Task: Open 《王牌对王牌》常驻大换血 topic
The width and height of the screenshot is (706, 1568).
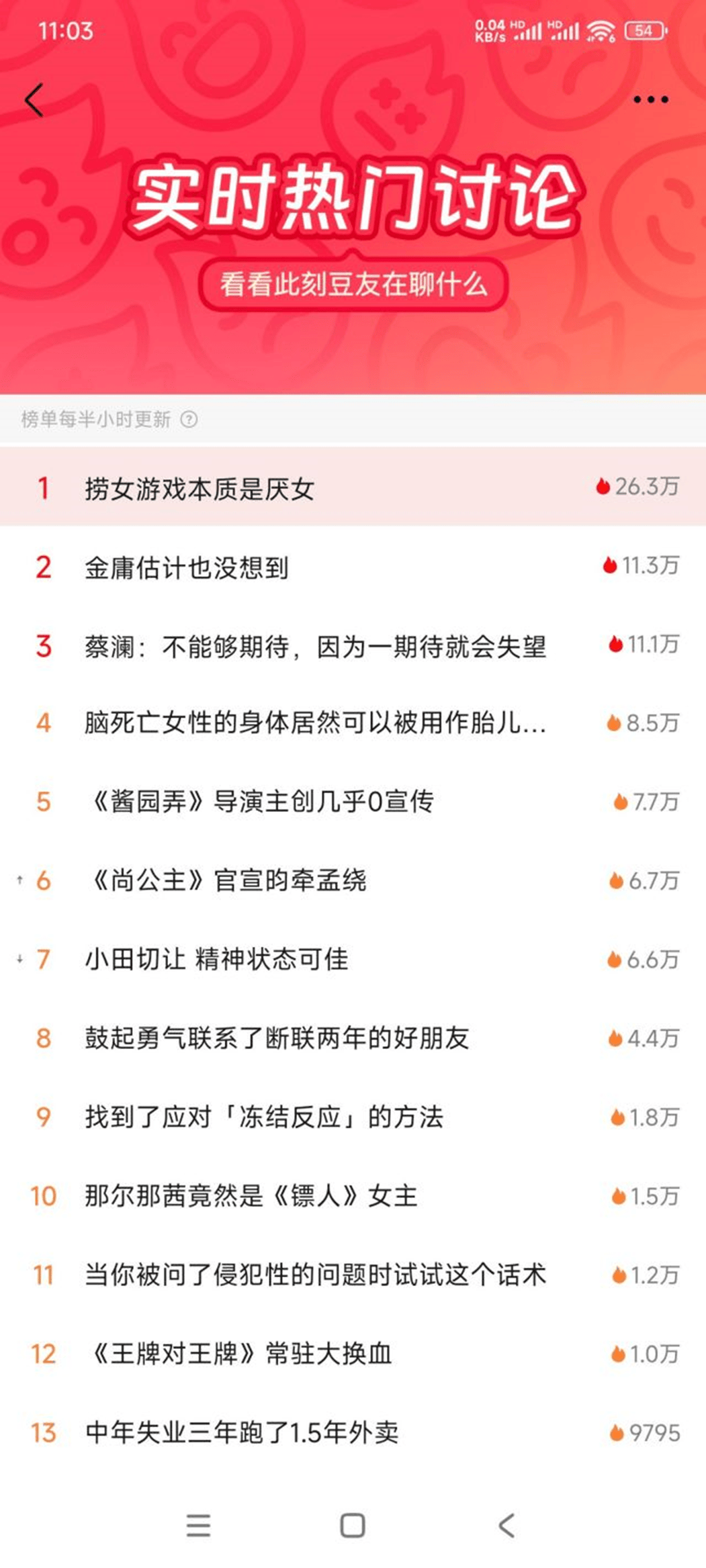Action: click(x=238, y=1354)
